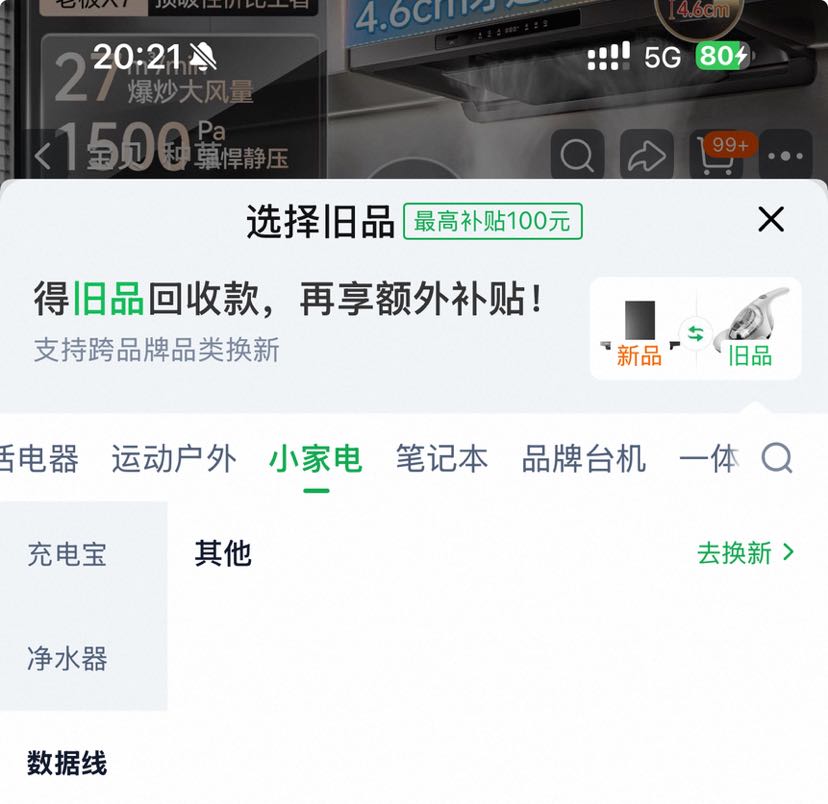Search old products with the magnifier icon
The height and width of the screenshot is (804, 828).
click(x=777, y=458)
